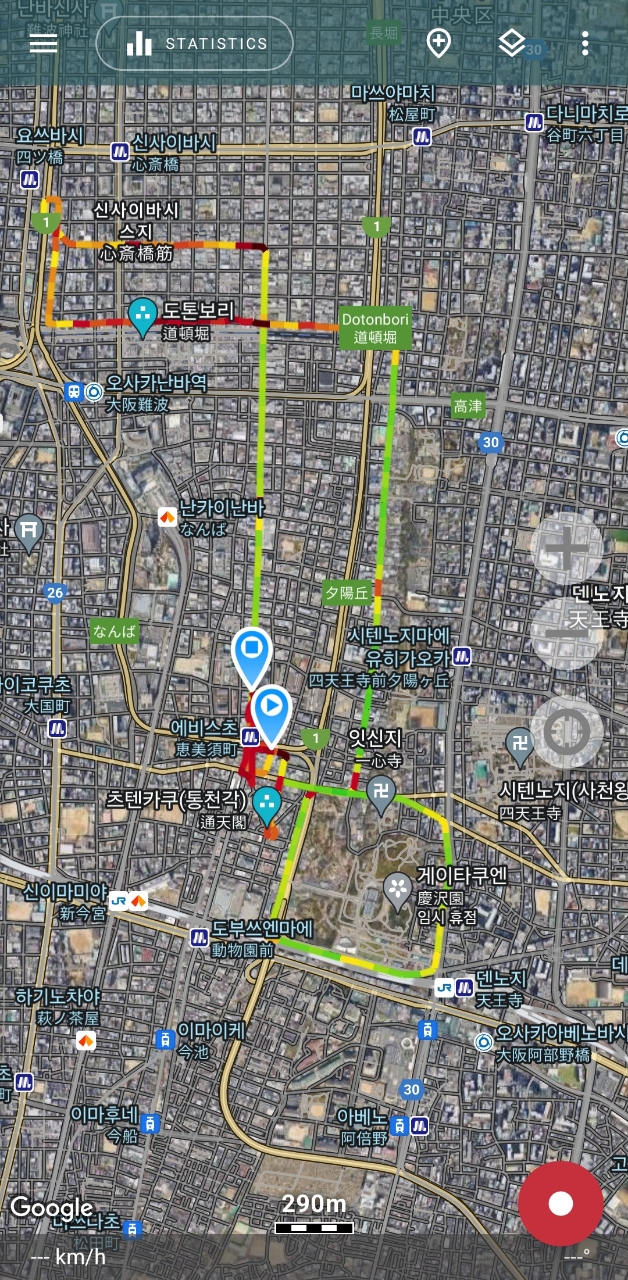Viewport: 628px width, 1280px height.
Task: Zoom out with the minus button
Action: (566, 634)
